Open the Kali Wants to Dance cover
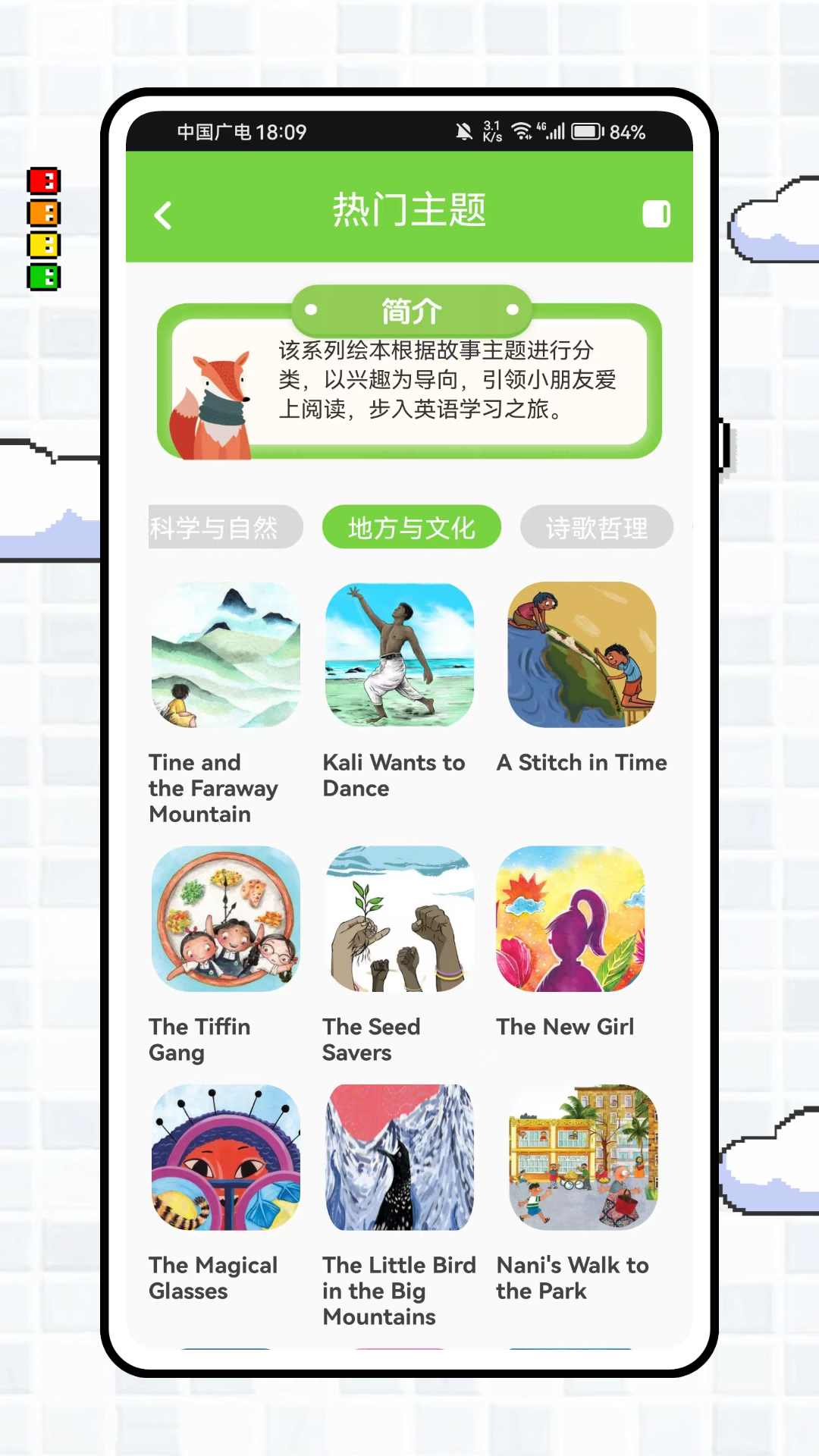Image resolution: width=819 pixels, height=1456 pixels. tap(400, 656)
